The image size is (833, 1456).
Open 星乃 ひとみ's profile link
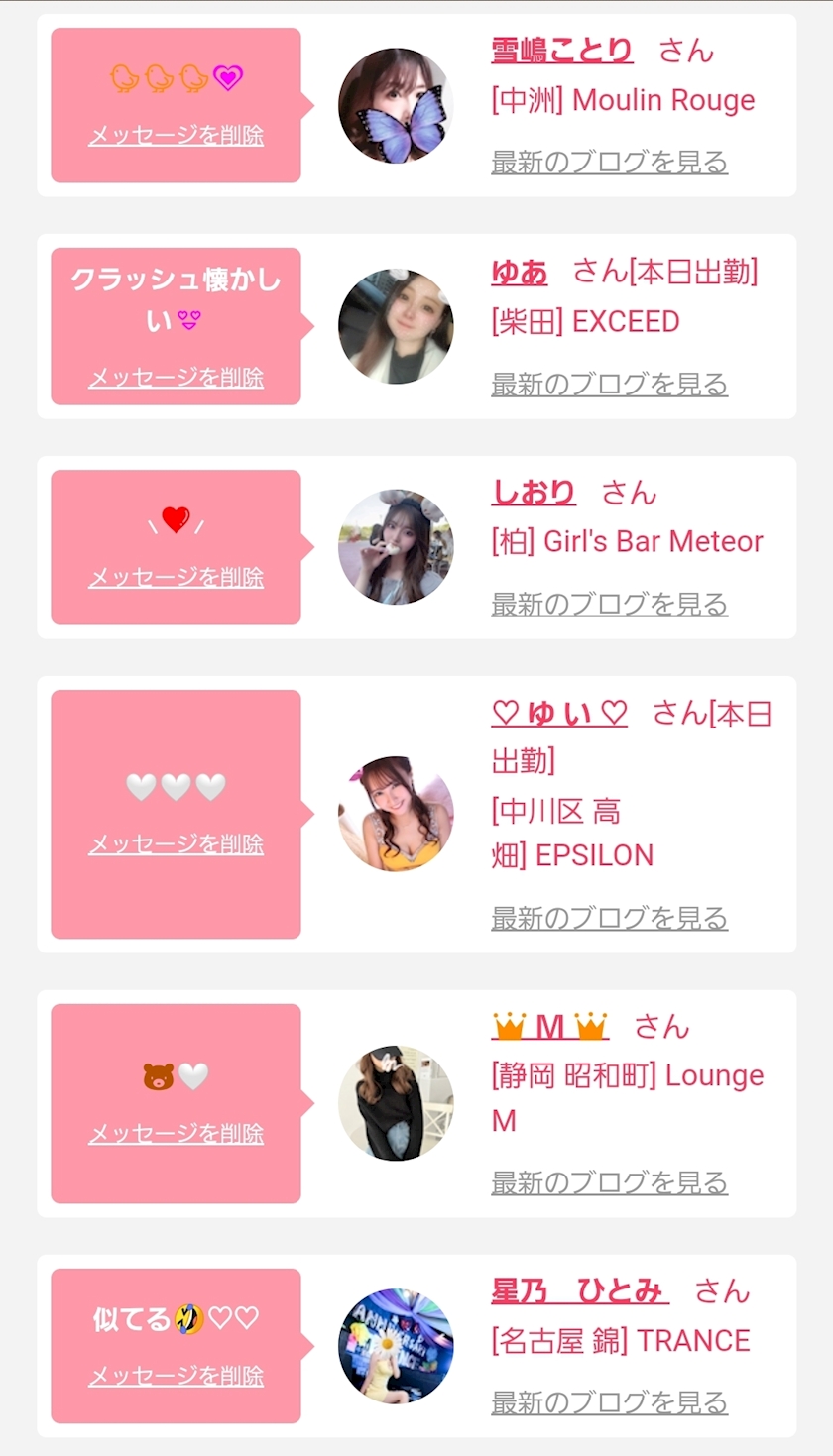[579, 1291]
